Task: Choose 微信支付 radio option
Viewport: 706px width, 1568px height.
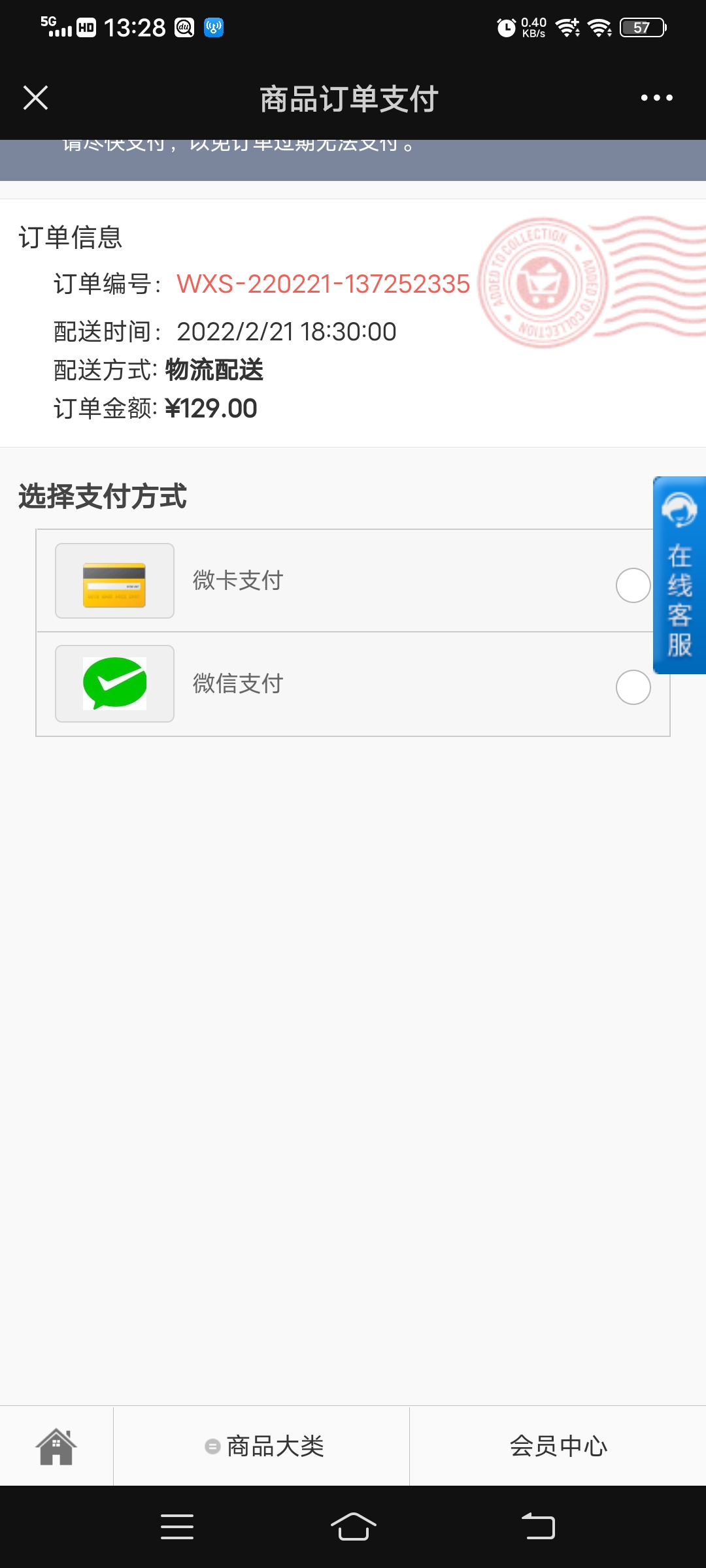Action: pos(633,687)
